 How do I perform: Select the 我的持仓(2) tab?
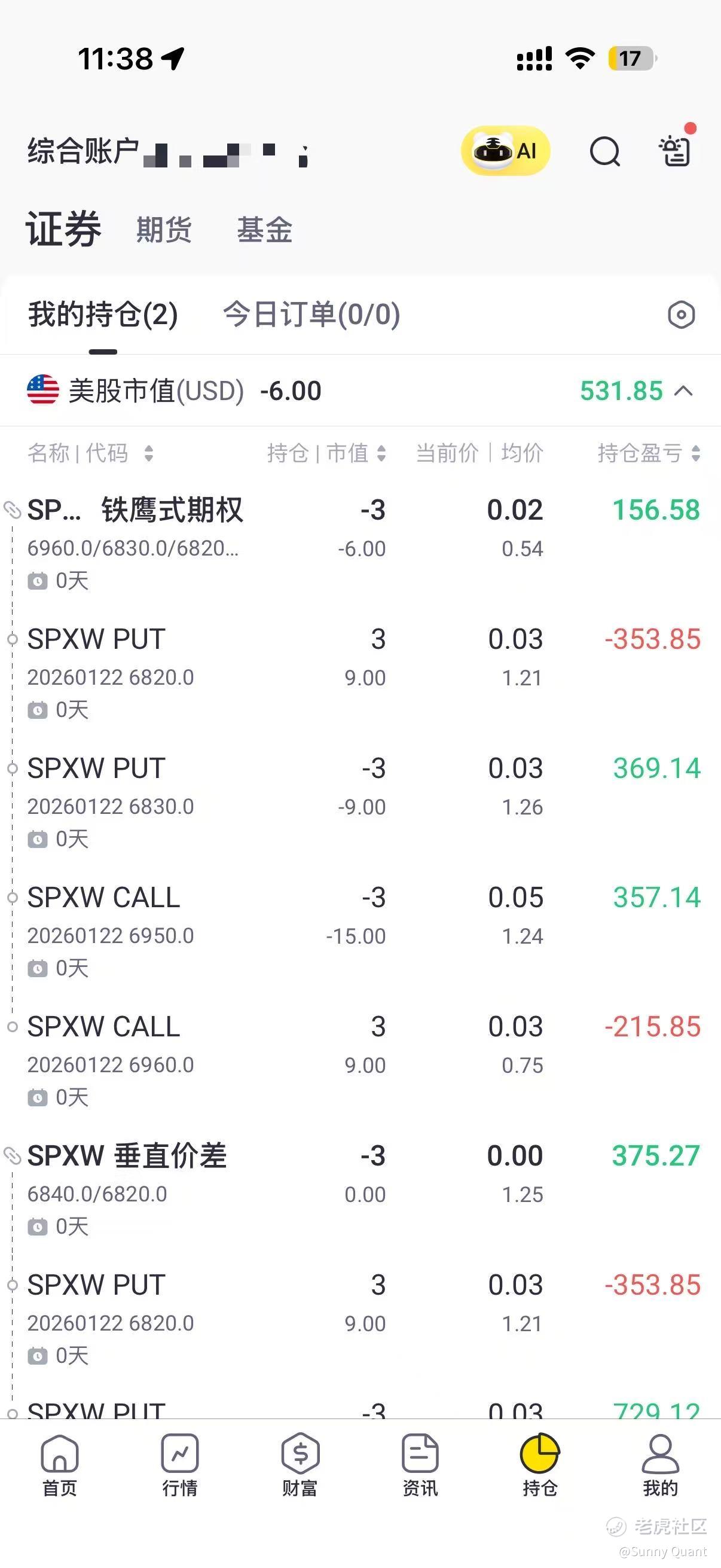click(x=103, y=315)
